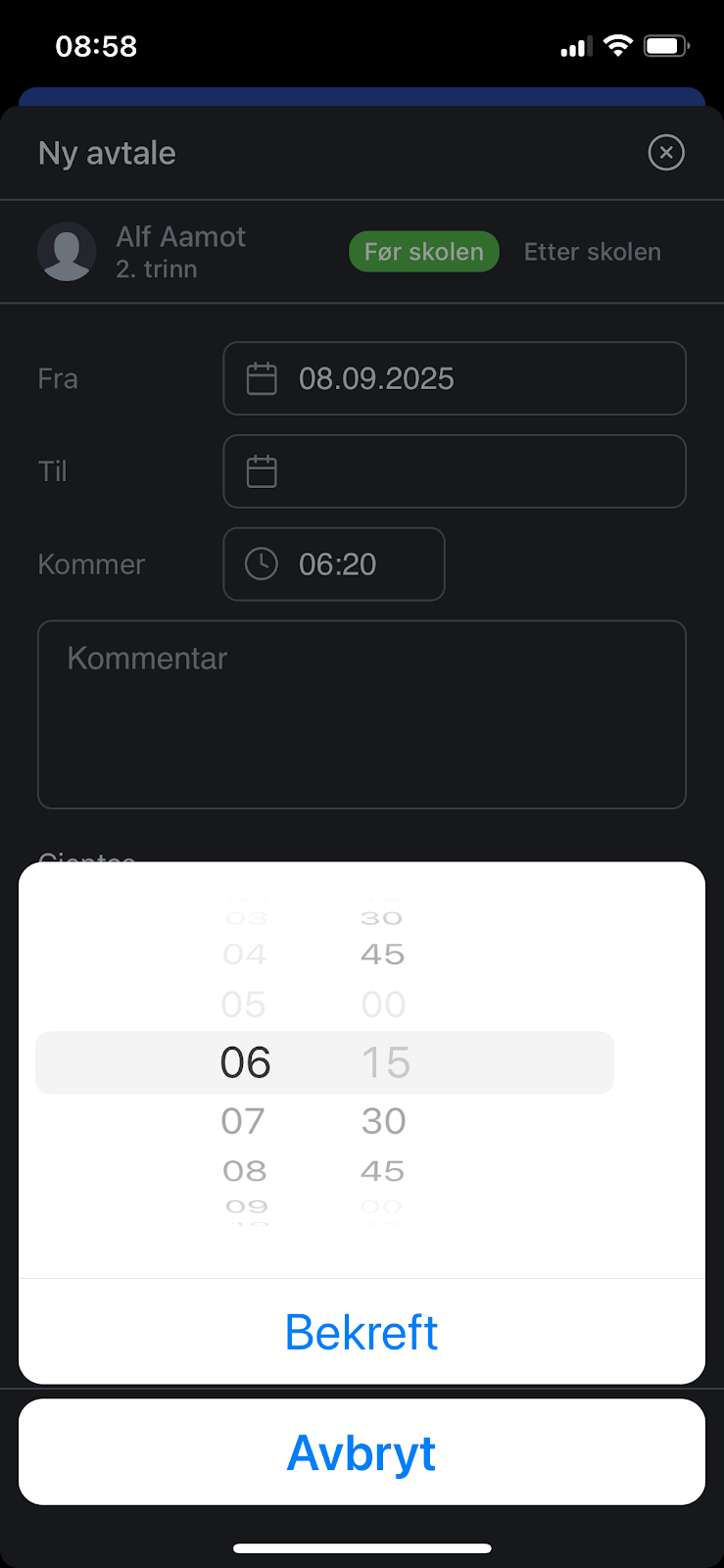Switch to Etter skolen
724x1568 pixels.
[593, 252]
